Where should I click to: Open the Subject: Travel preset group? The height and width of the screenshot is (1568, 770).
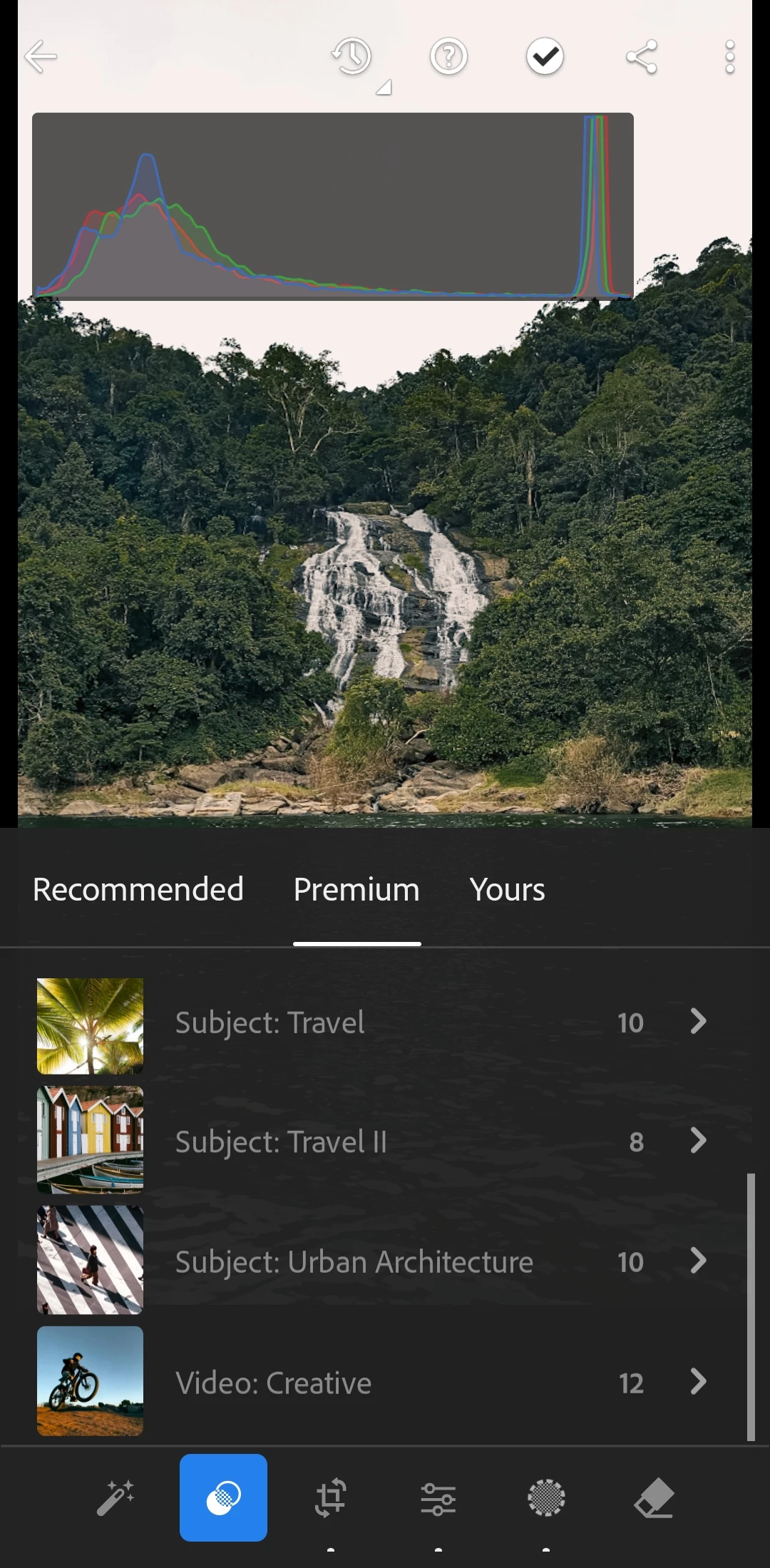[x=371, y=1023]
